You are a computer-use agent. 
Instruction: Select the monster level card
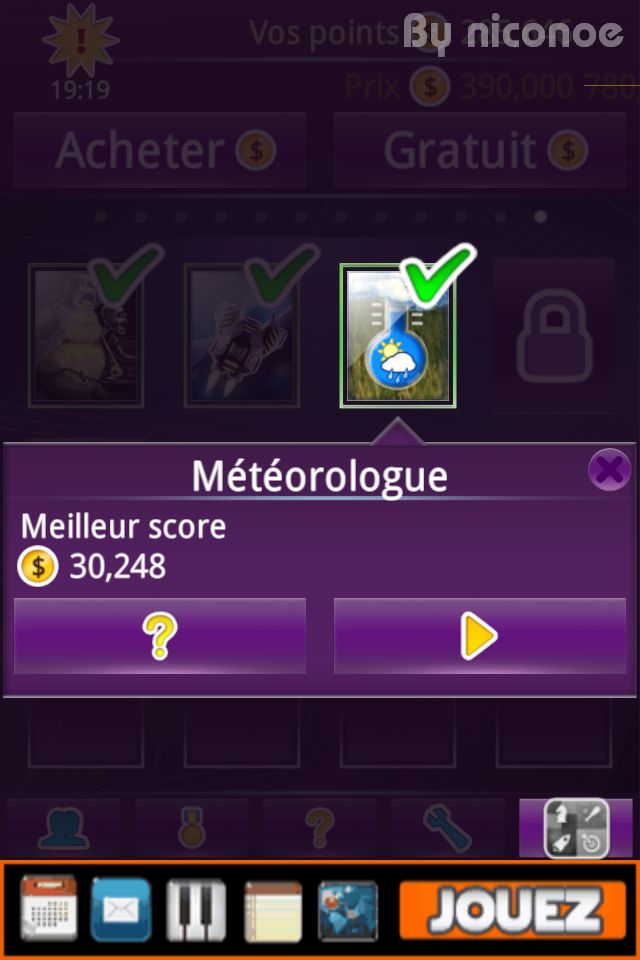pyautogui.click(x=86, y=337)
